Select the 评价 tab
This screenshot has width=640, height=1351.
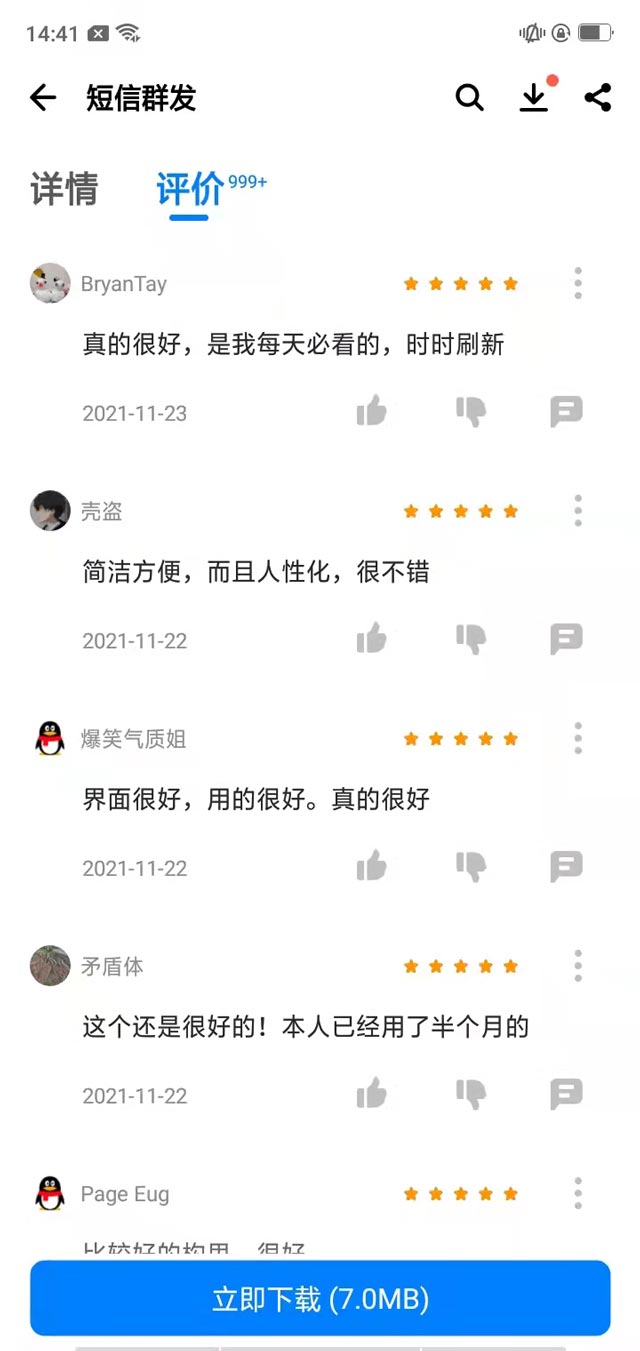click(x=189, y=188)
